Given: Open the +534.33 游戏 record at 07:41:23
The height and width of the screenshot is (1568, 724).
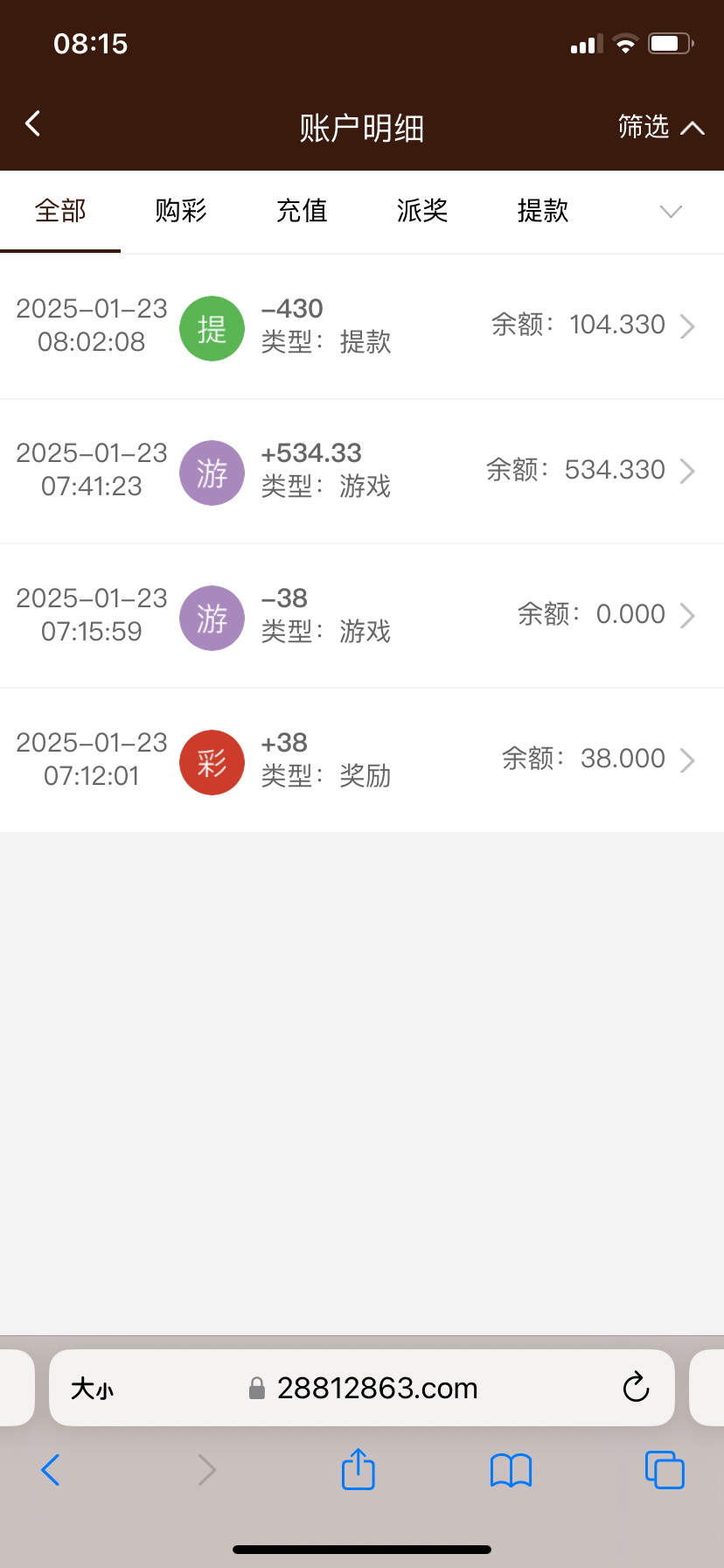Looking at the screenshot, I should click(x=362, y=471).
